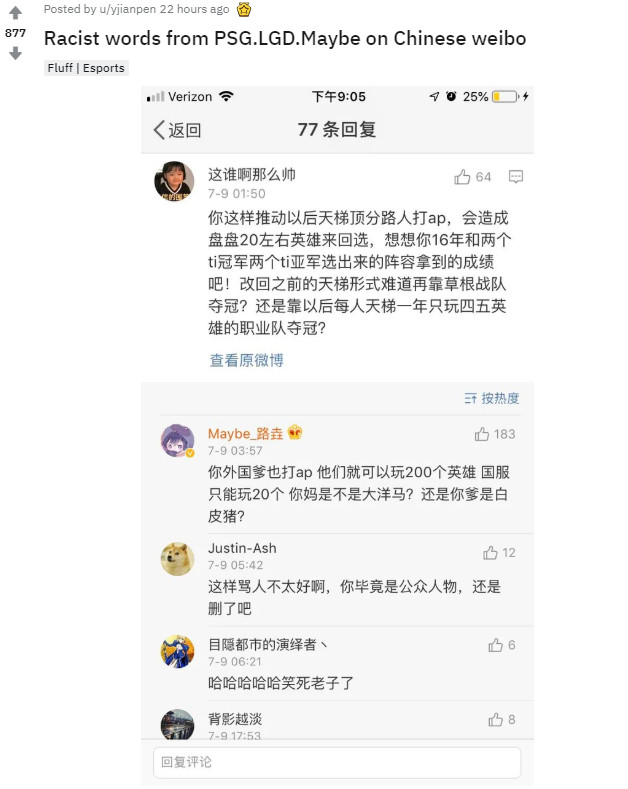This screenshot has width=628, height=789.
Task: Downvote the PSG.LGD post
Action: (15, 53)
